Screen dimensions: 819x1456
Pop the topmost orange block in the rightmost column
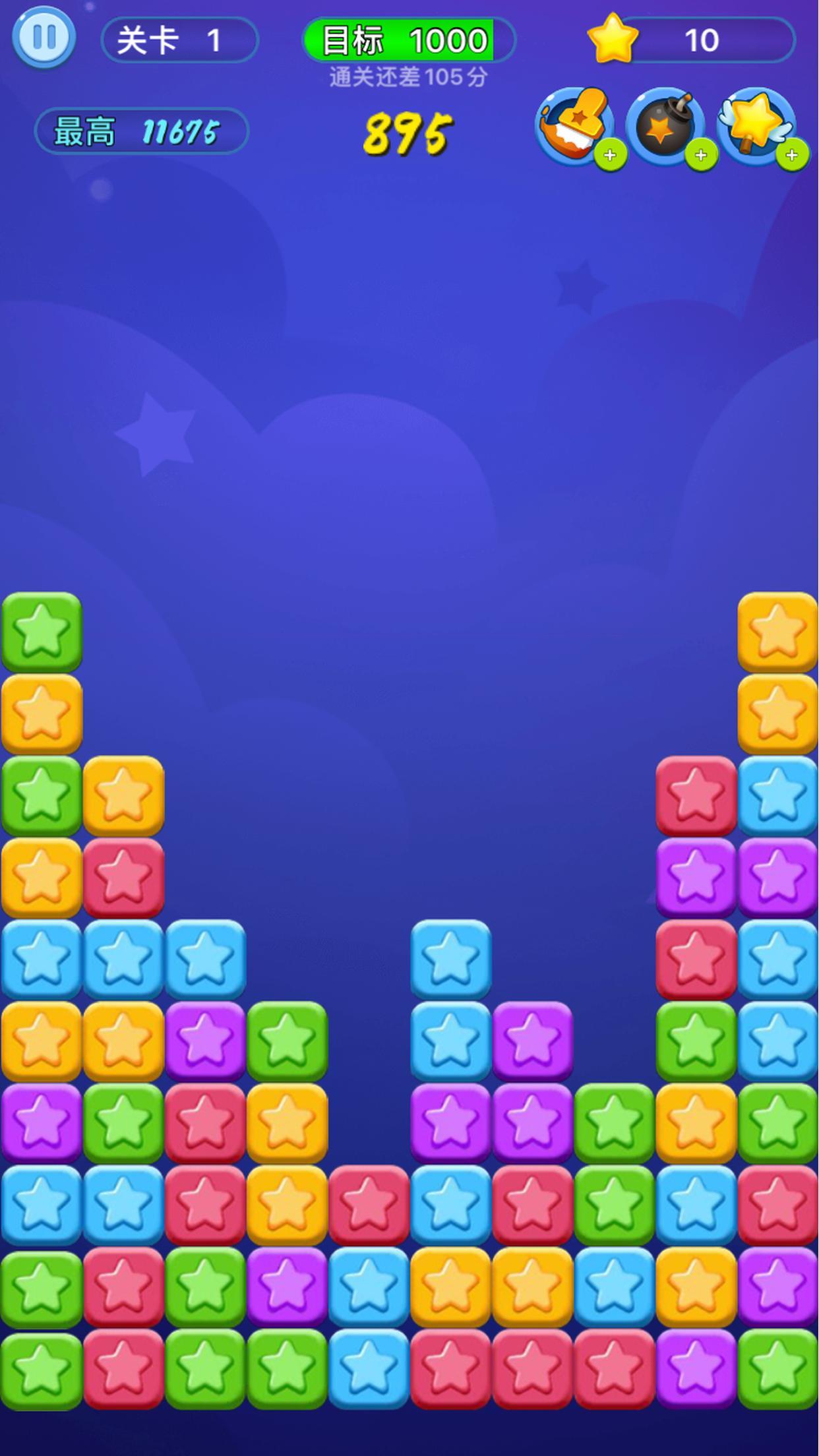click(x=777, y=632)
